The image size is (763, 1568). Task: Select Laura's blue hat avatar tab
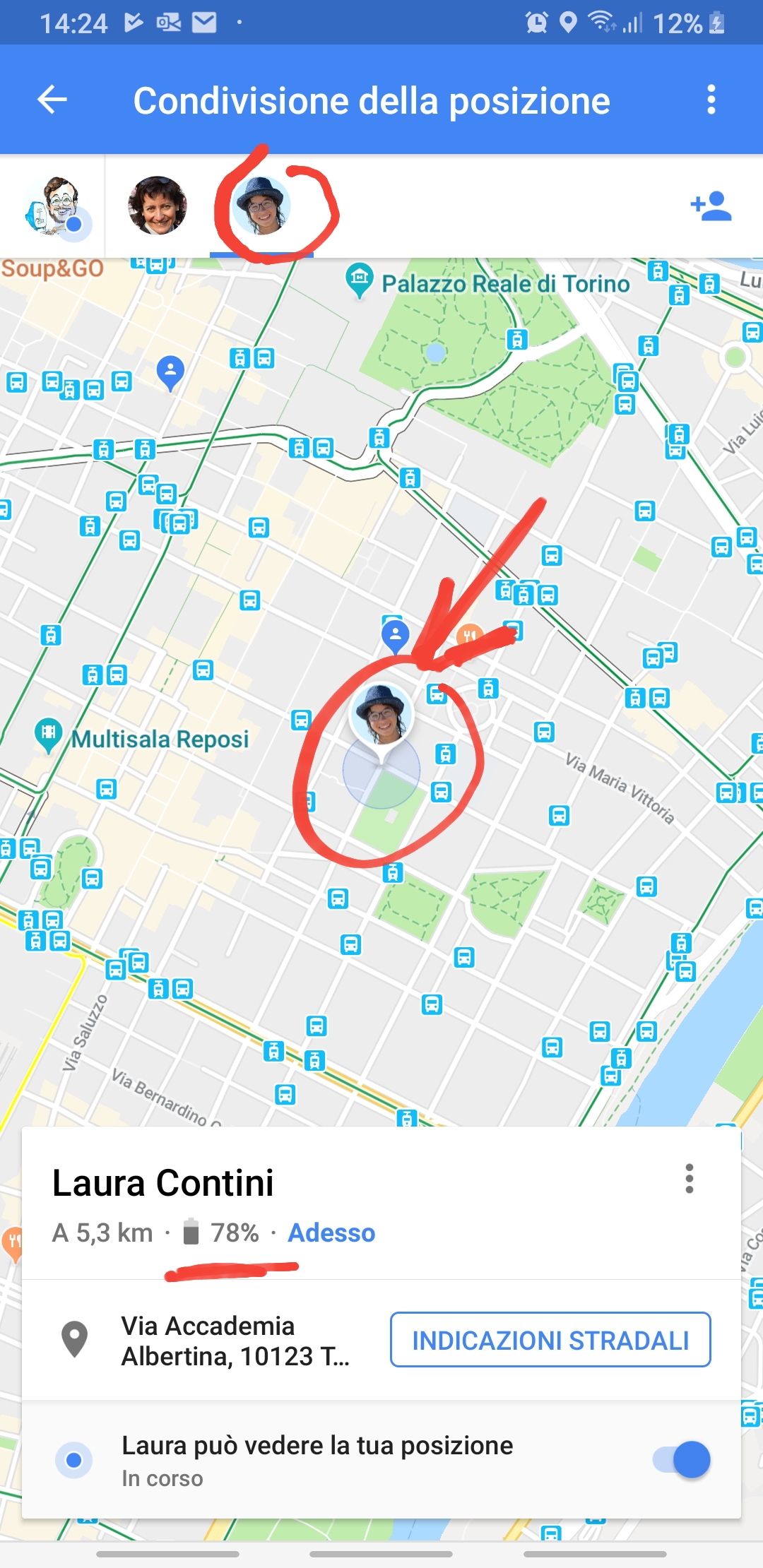(x=261, y=206)
